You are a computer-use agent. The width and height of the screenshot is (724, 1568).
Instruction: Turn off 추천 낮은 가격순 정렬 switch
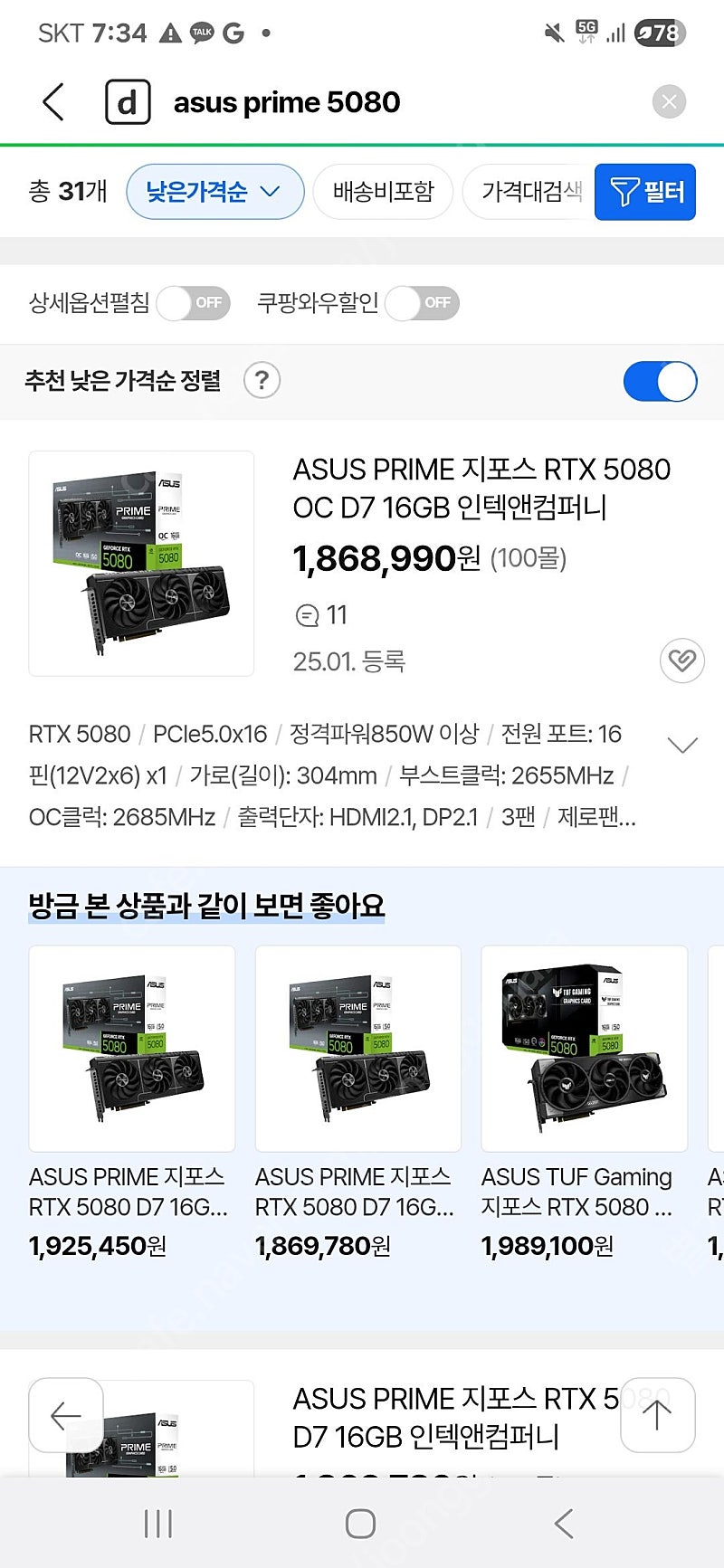[x=660, y=381]
